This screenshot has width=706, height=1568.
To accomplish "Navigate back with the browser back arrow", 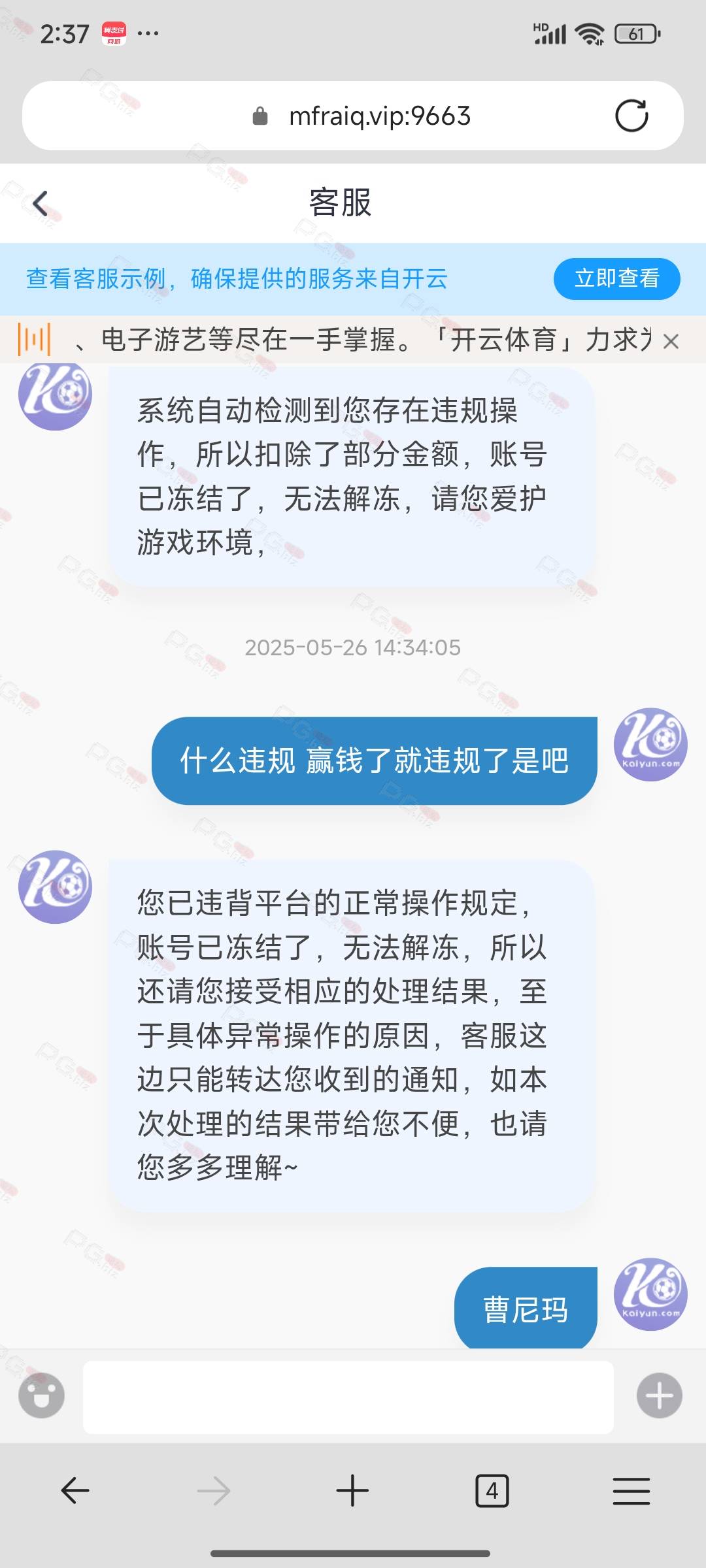I will tap(75, 1491).
